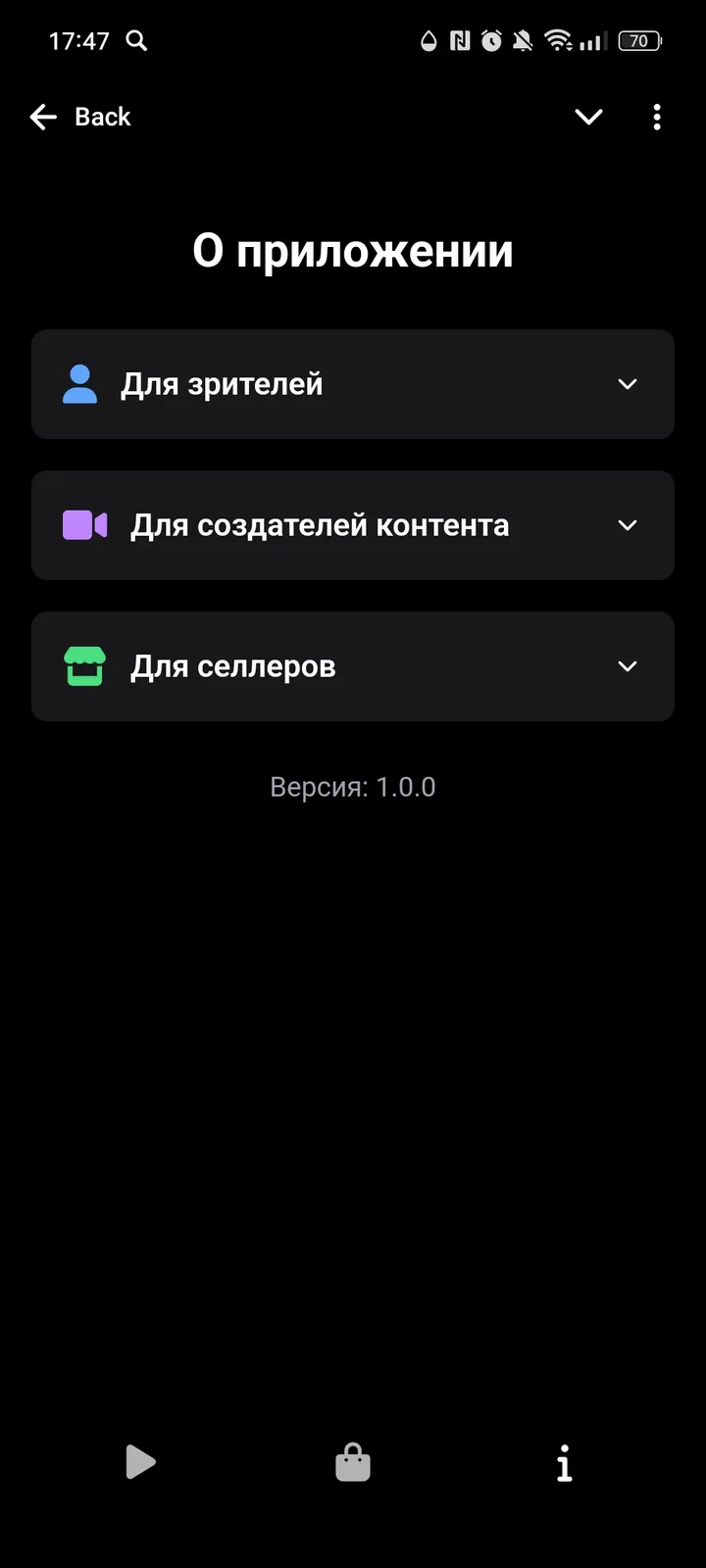Click the green storefront icon for sellers
Screen dimensions: 706x1568
(x=84, y=666)
